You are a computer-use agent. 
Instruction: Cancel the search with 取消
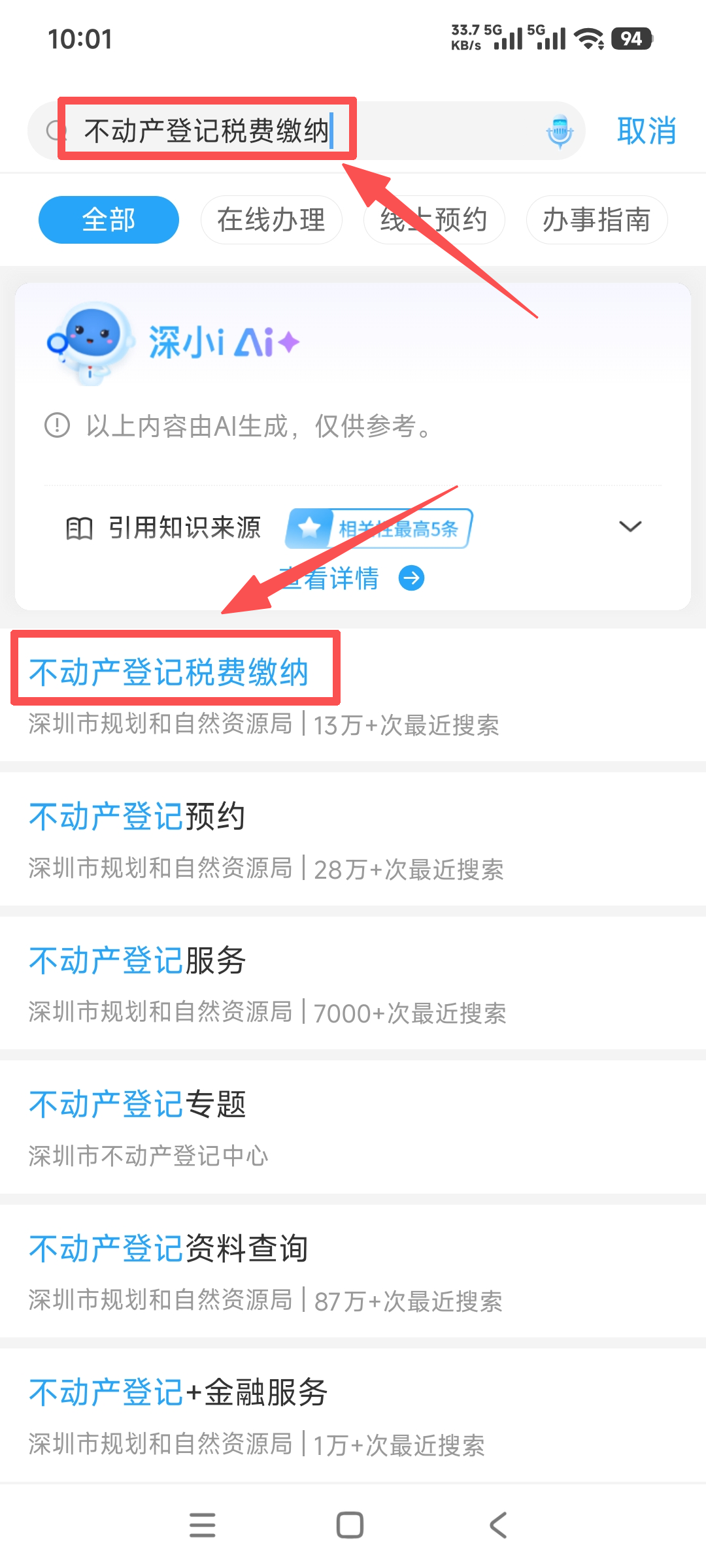pyautogui.click(x=646, y=131)
